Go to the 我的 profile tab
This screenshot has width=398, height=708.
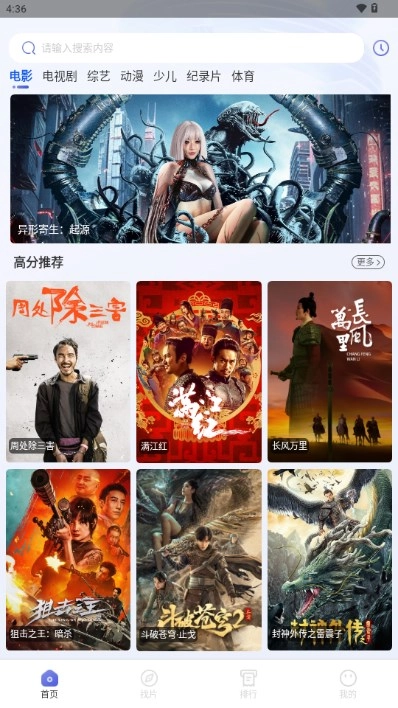[x=347, y=684]
